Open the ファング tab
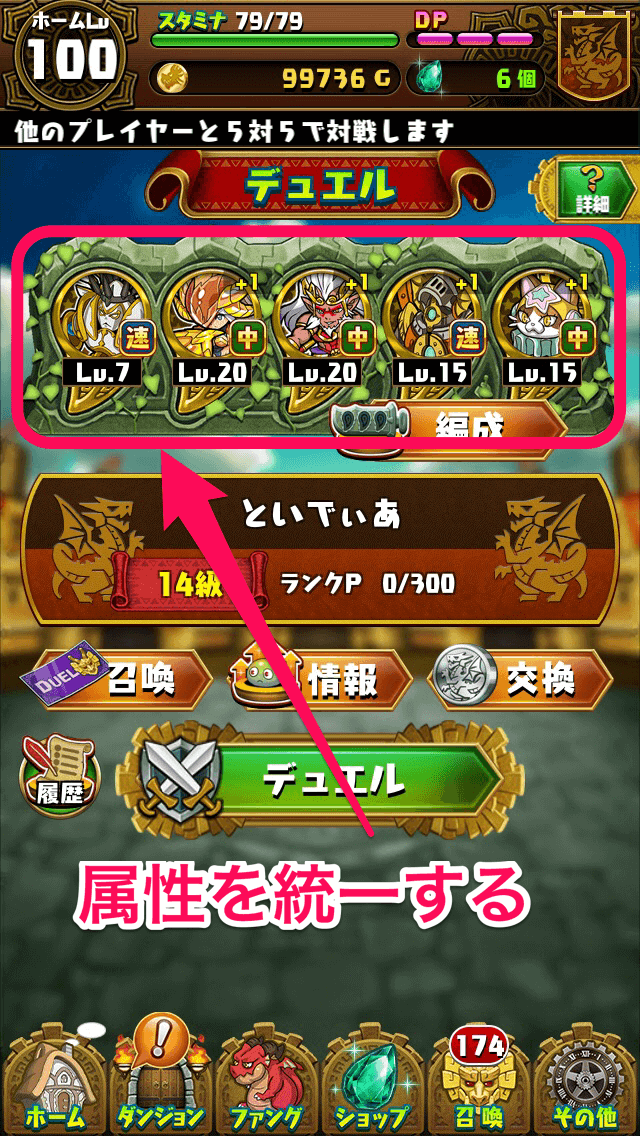640x1136 pixels. (264, 1085)
